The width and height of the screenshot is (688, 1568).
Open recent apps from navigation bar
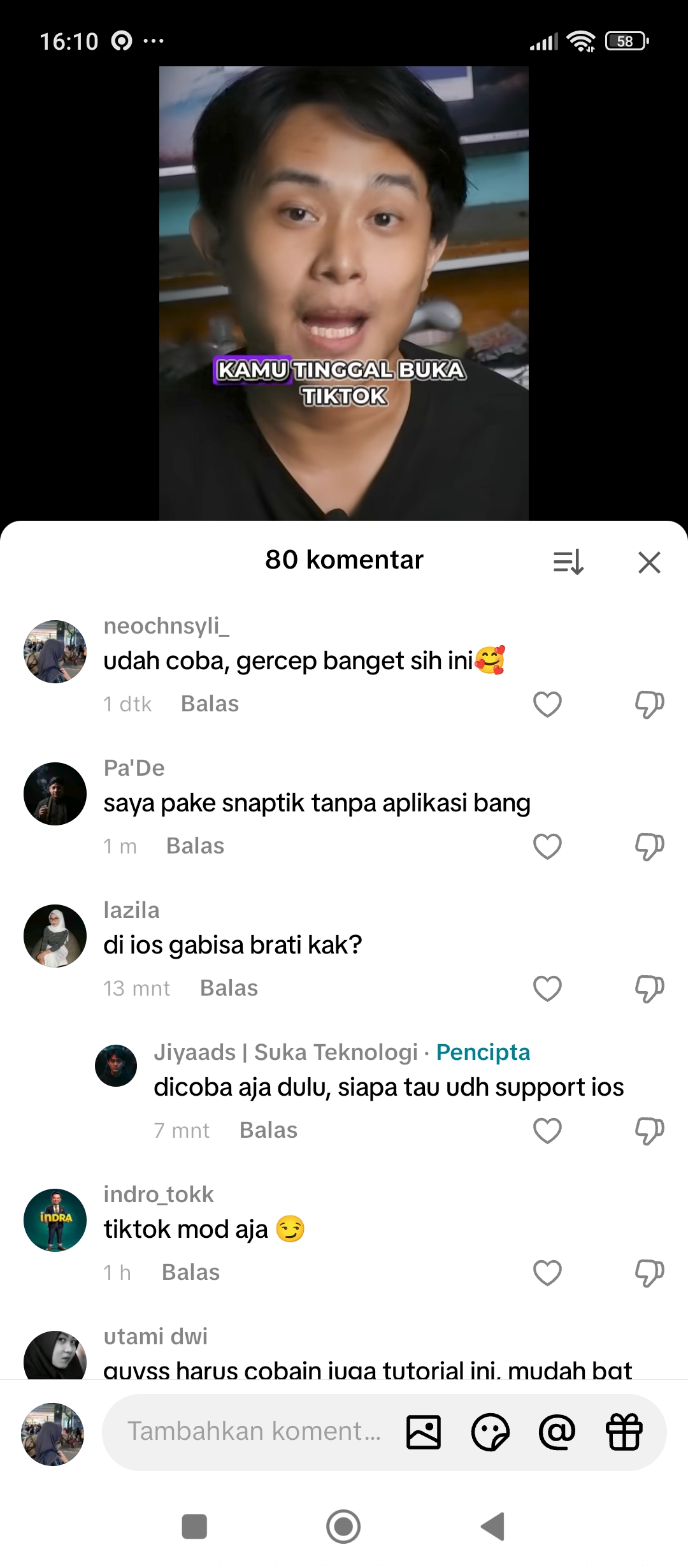[194, 1527]
